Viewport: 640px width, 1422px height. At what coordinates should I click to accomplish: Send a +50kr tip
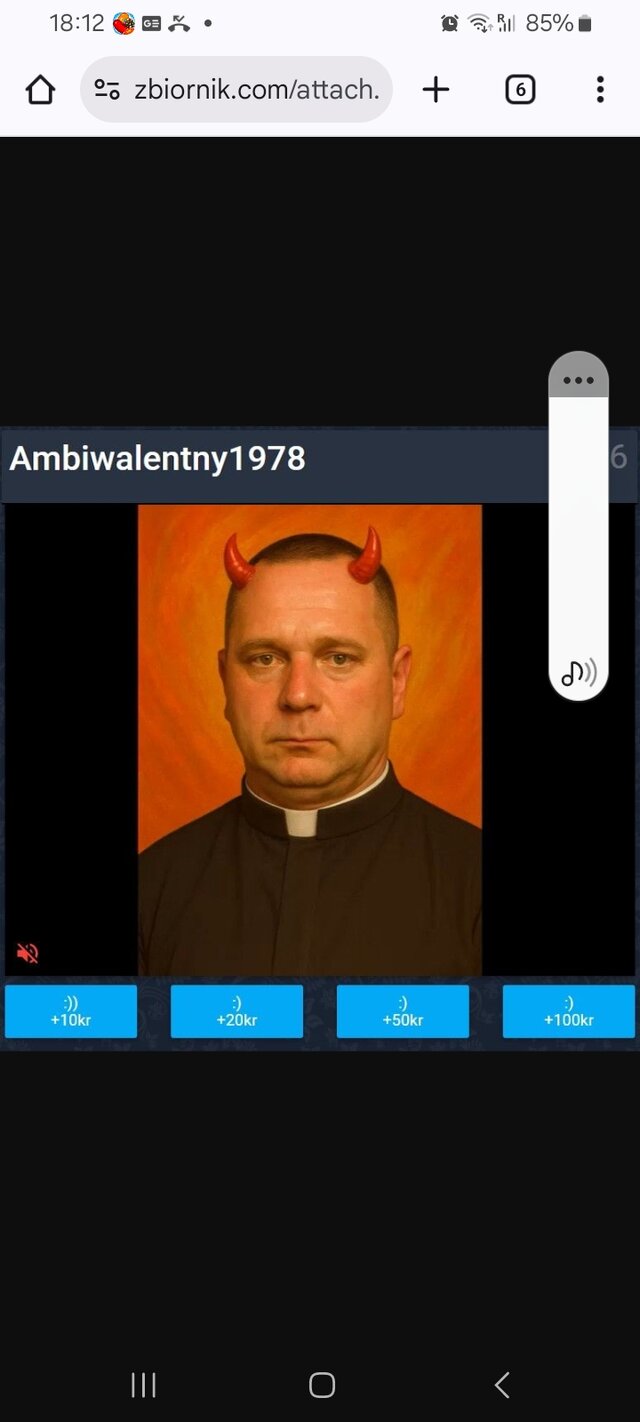[x=403, y=1011]
